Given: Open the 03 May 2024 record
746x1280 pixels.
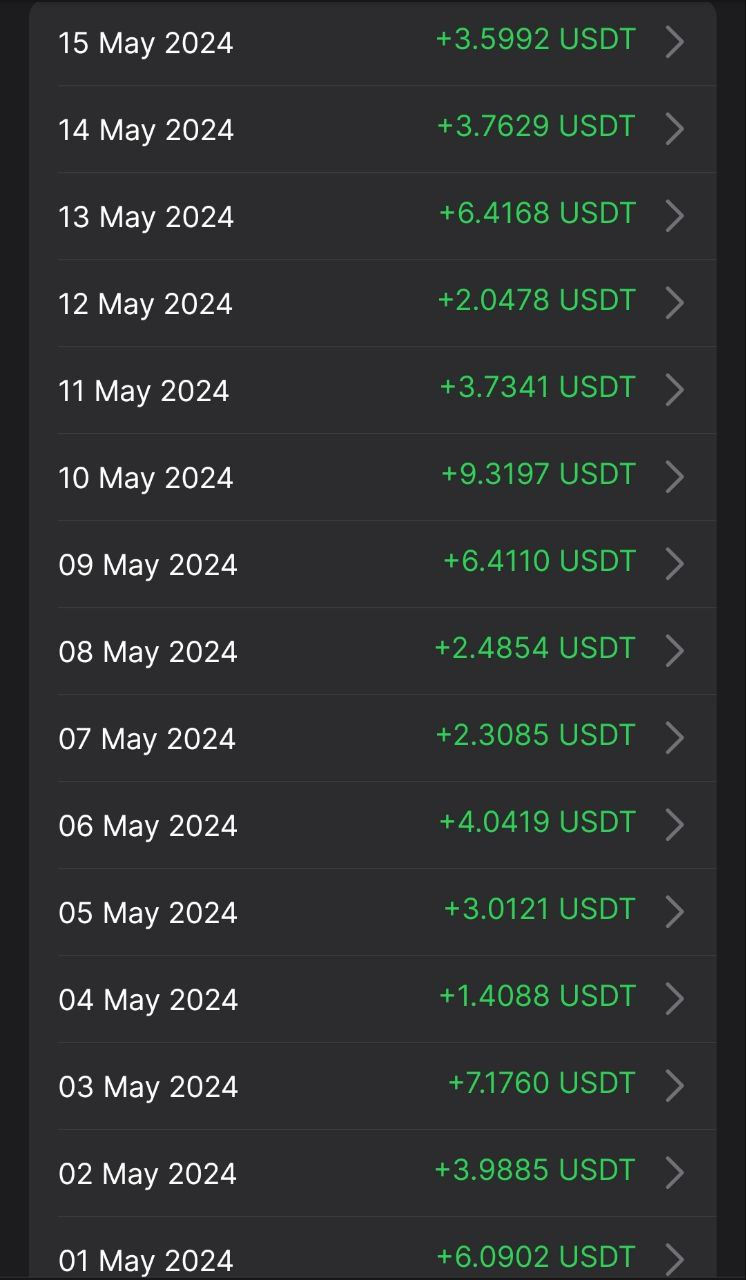Looking at the screenshot, I should click(x=373, y=1086).
